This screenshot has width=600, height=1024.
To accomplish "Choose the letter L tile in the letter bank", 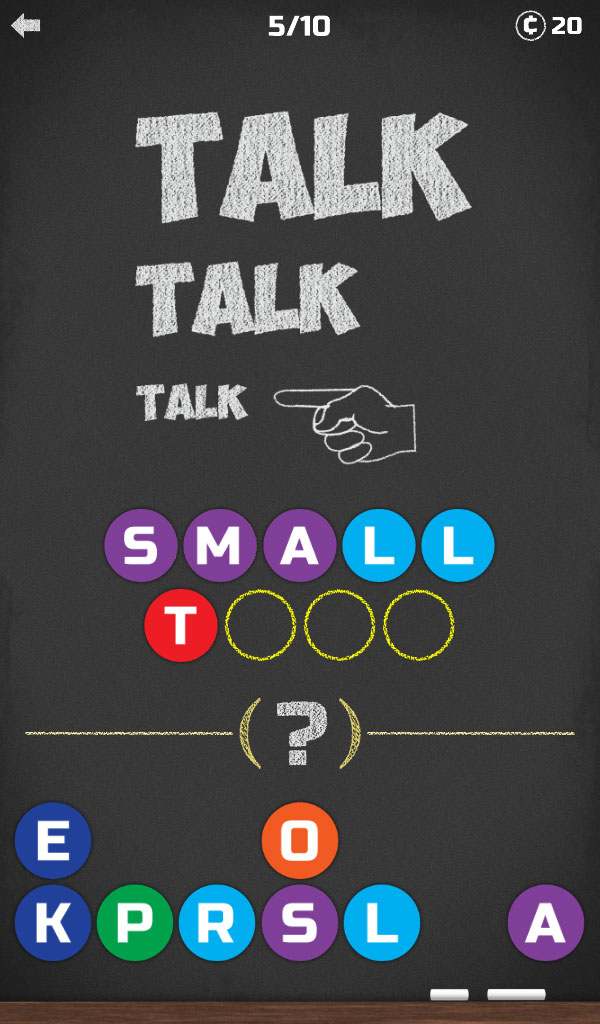I will pyautogui.click(x=382, y=923).
